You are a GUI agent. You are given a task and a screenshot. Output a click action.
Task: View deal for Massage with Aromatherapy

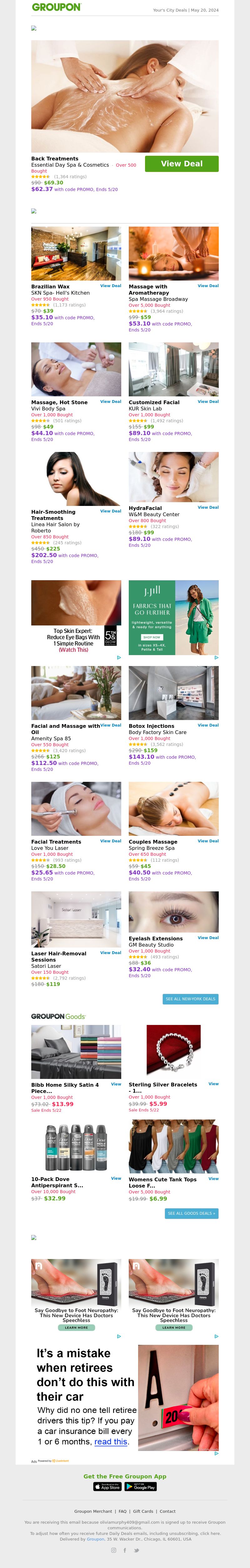208,286
